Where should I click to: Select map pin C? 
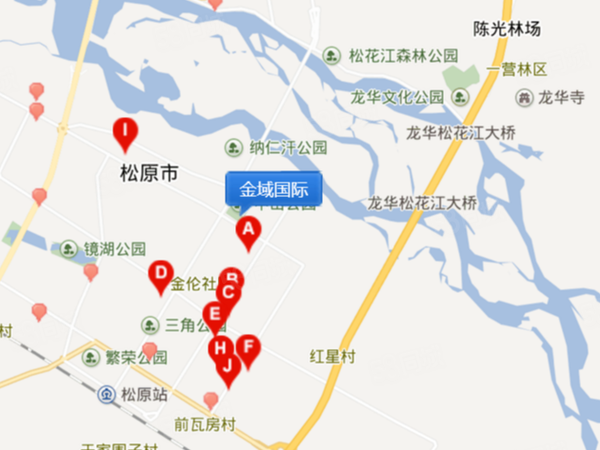[228, 293]
